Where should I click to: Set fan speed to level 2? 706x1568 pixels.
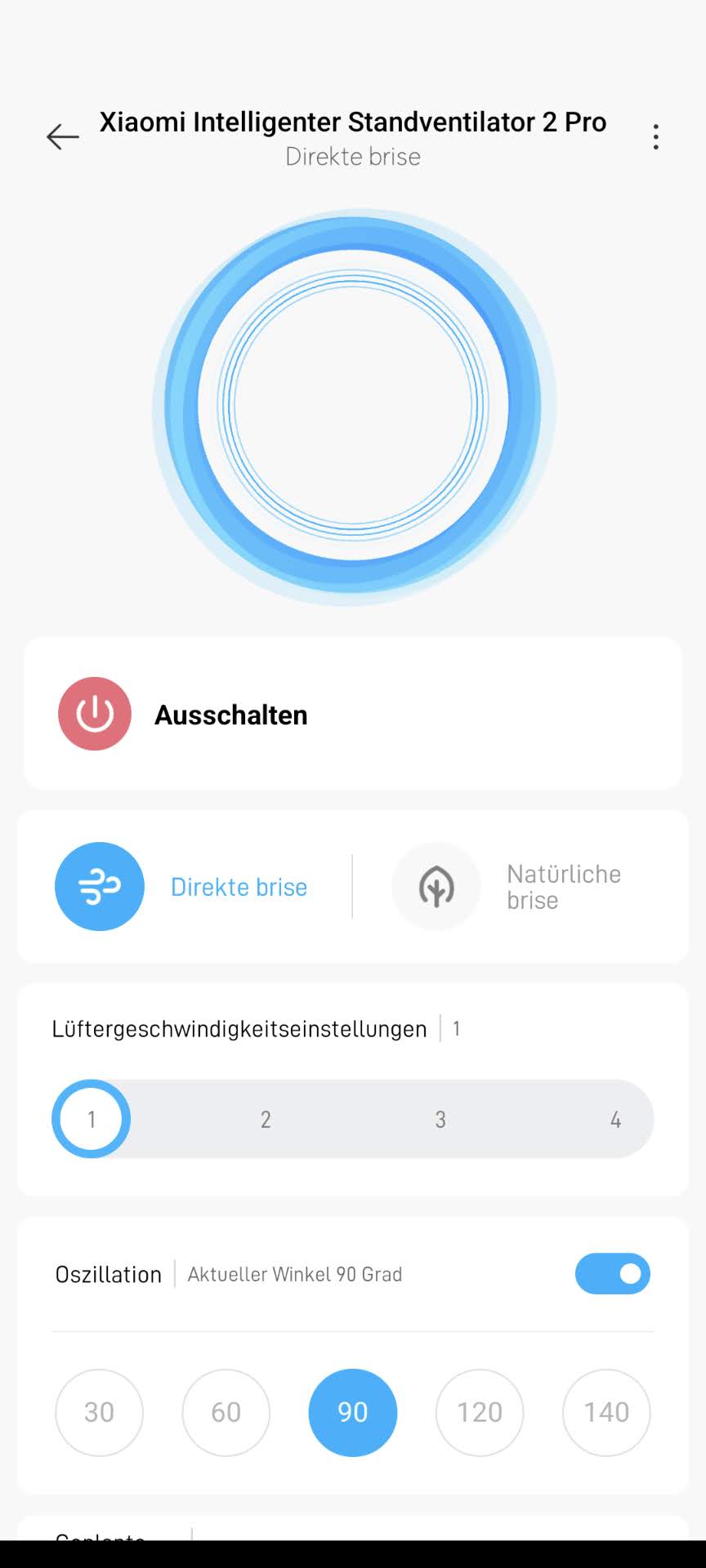point(266,1119)
